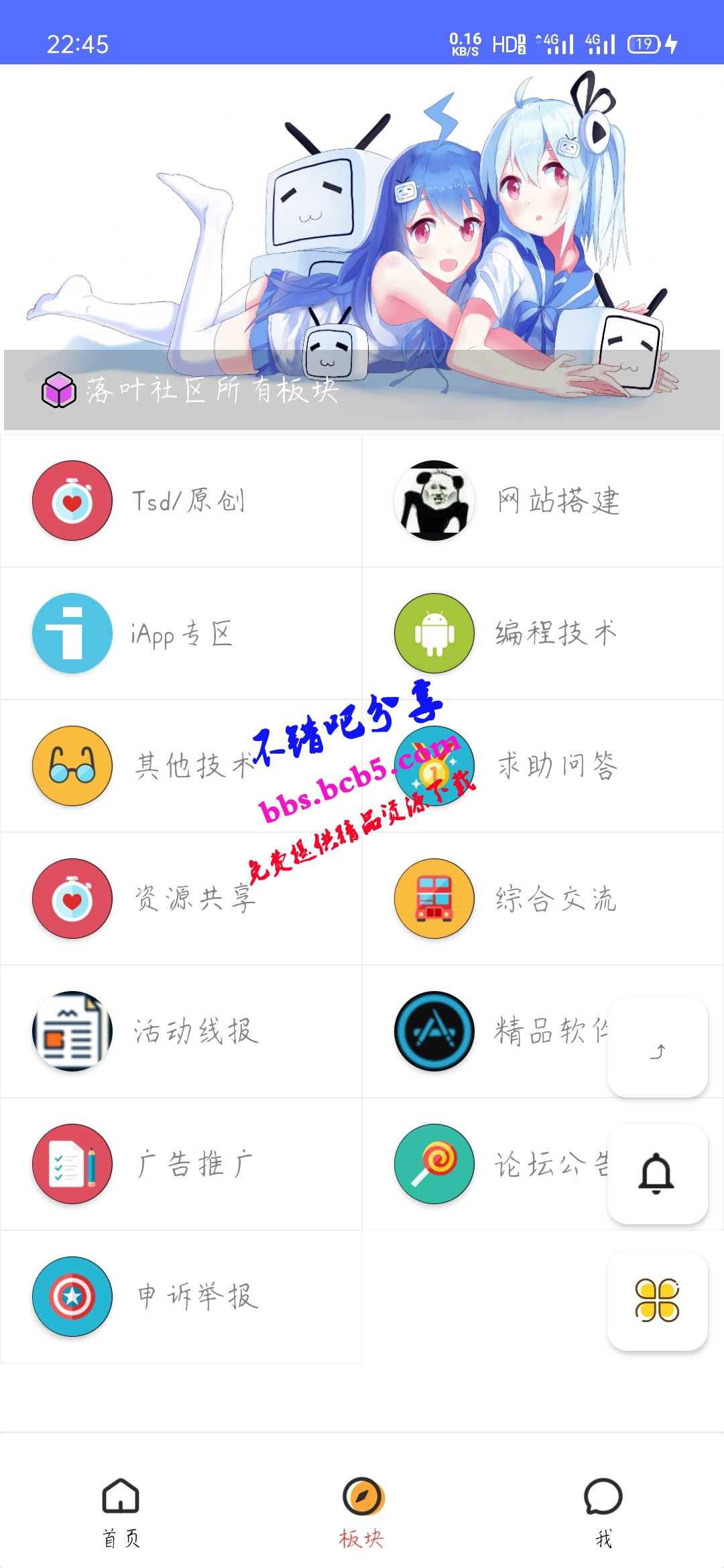724x1568 pixels.
Task: Open the 编程技术 board
Action: pos(543,633)
